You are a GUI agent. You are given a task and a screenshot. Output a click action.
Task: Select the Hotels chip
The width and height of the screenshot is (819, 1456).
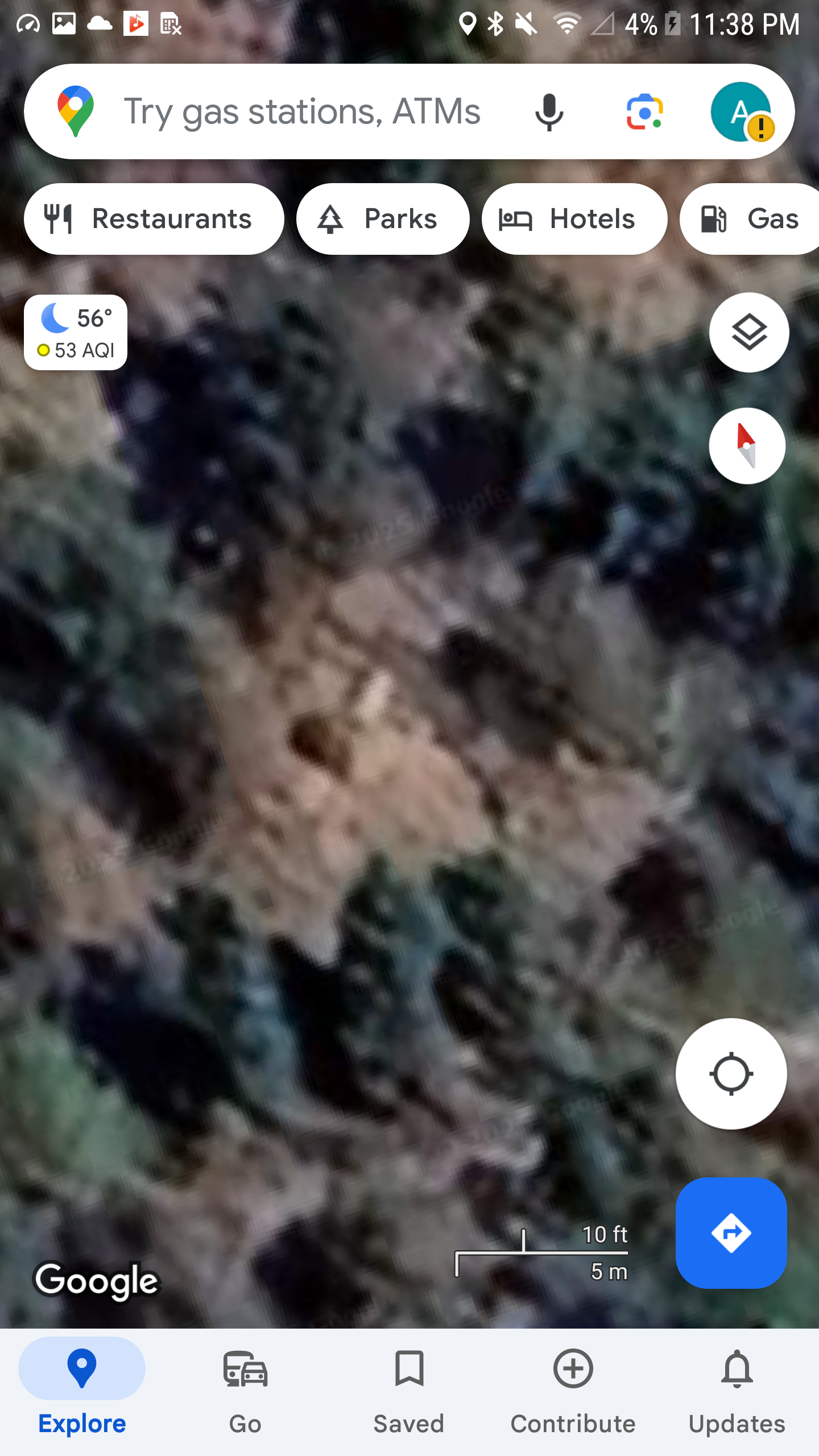click(x=574, y=219)
